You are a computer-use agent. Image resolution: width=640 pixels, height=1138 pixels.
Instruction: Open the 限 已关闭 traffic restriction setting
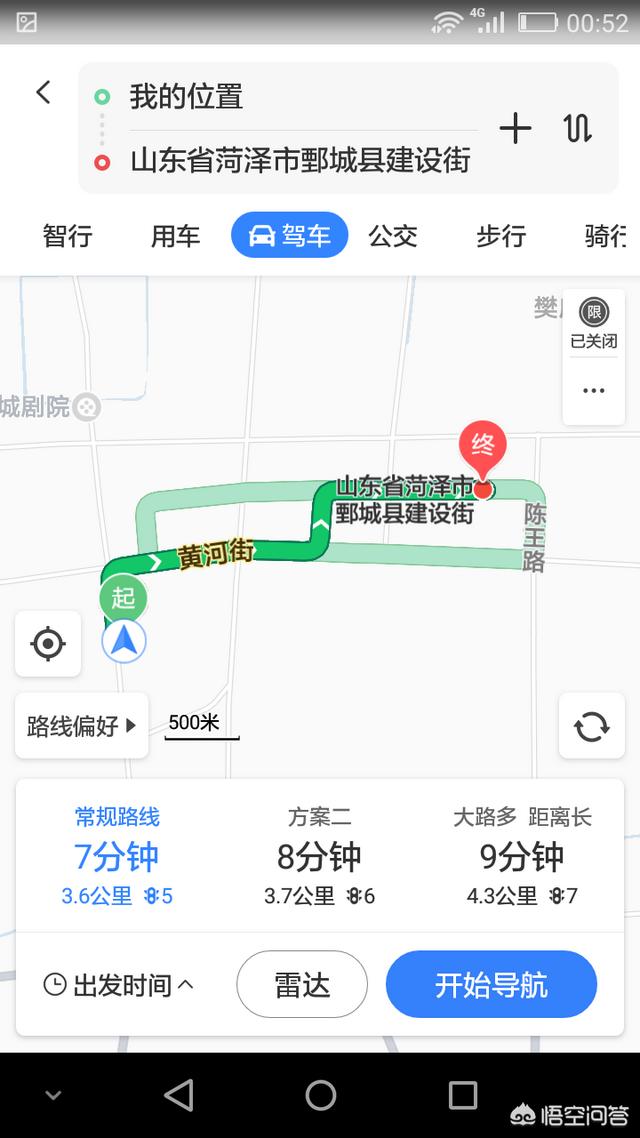click(x=594, y=322)
